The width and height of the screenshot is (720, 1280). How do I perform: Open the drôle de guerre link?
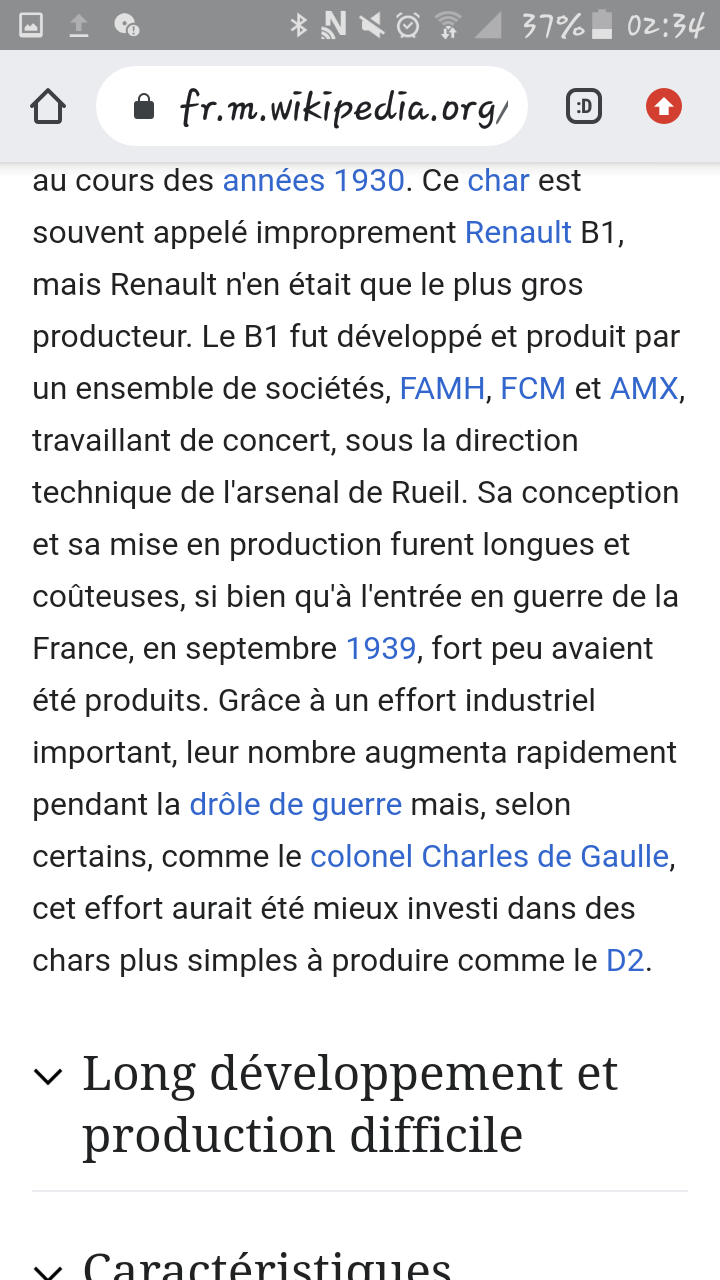tap(295, 805)
